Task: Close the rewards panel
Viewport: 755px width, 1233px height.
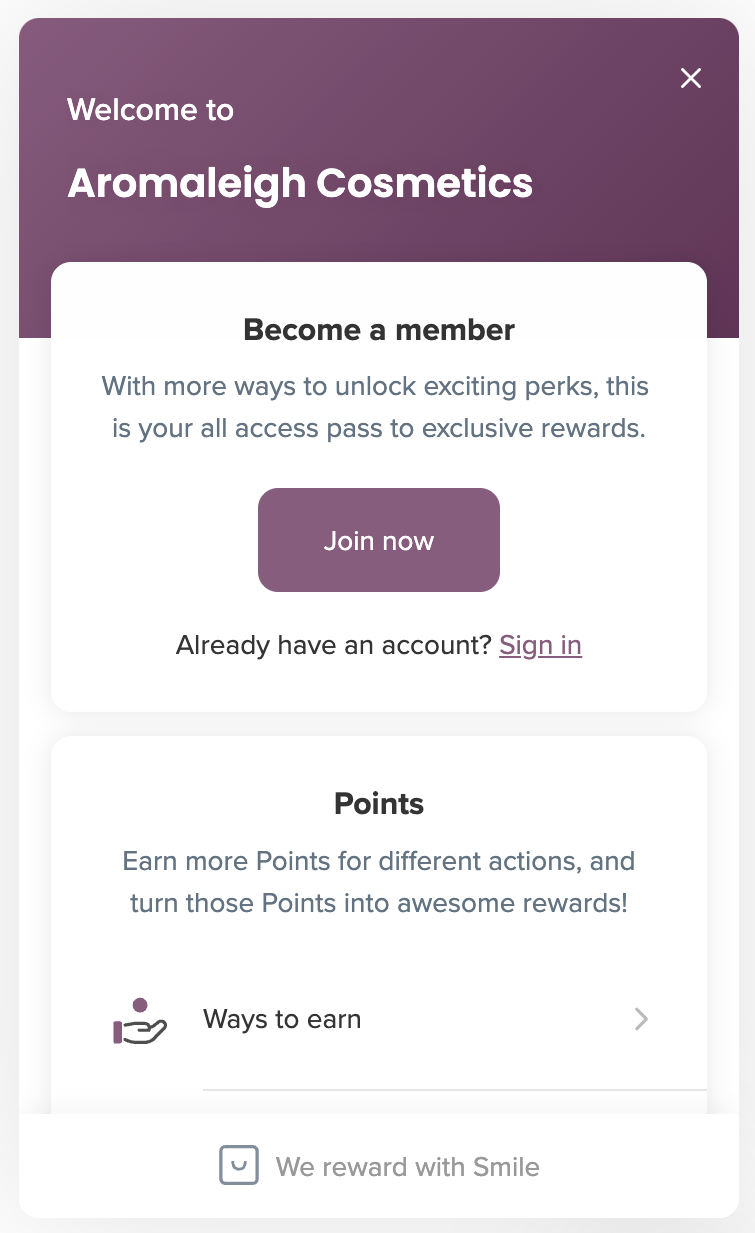Action: pyautogui.click(x=690, y=78)
